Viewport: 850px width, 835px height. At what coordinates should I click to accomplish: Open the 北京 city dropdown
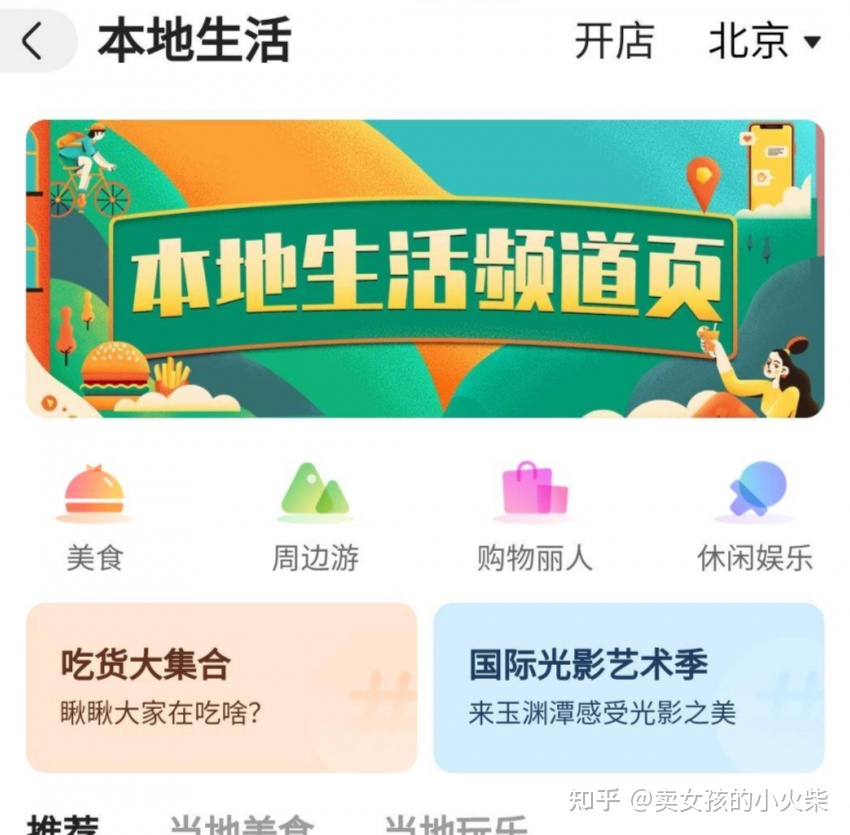pos(764,42)
